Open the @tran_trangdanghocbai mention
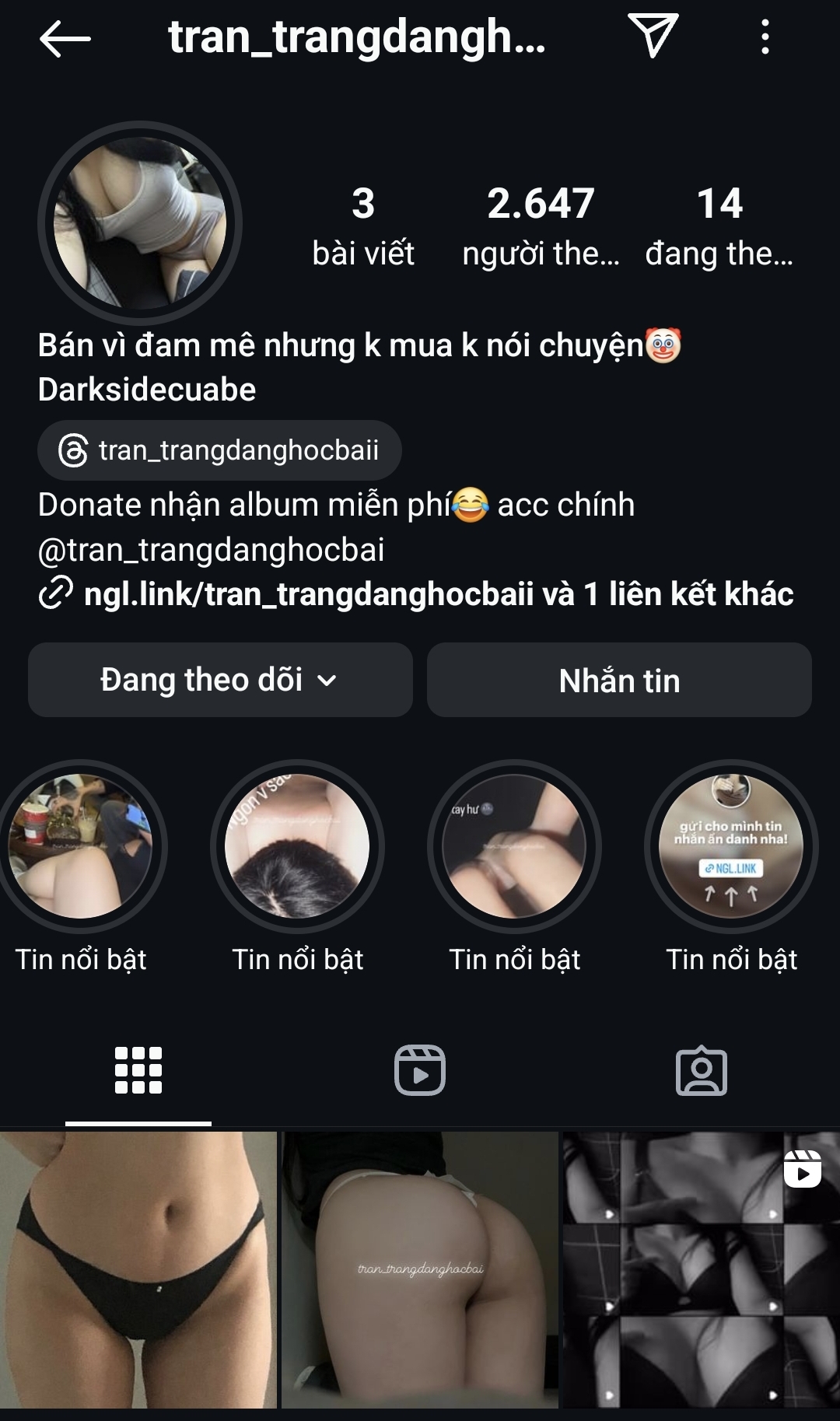The image size is (840, 1421). pyautogui.click(x=211, y=550)
